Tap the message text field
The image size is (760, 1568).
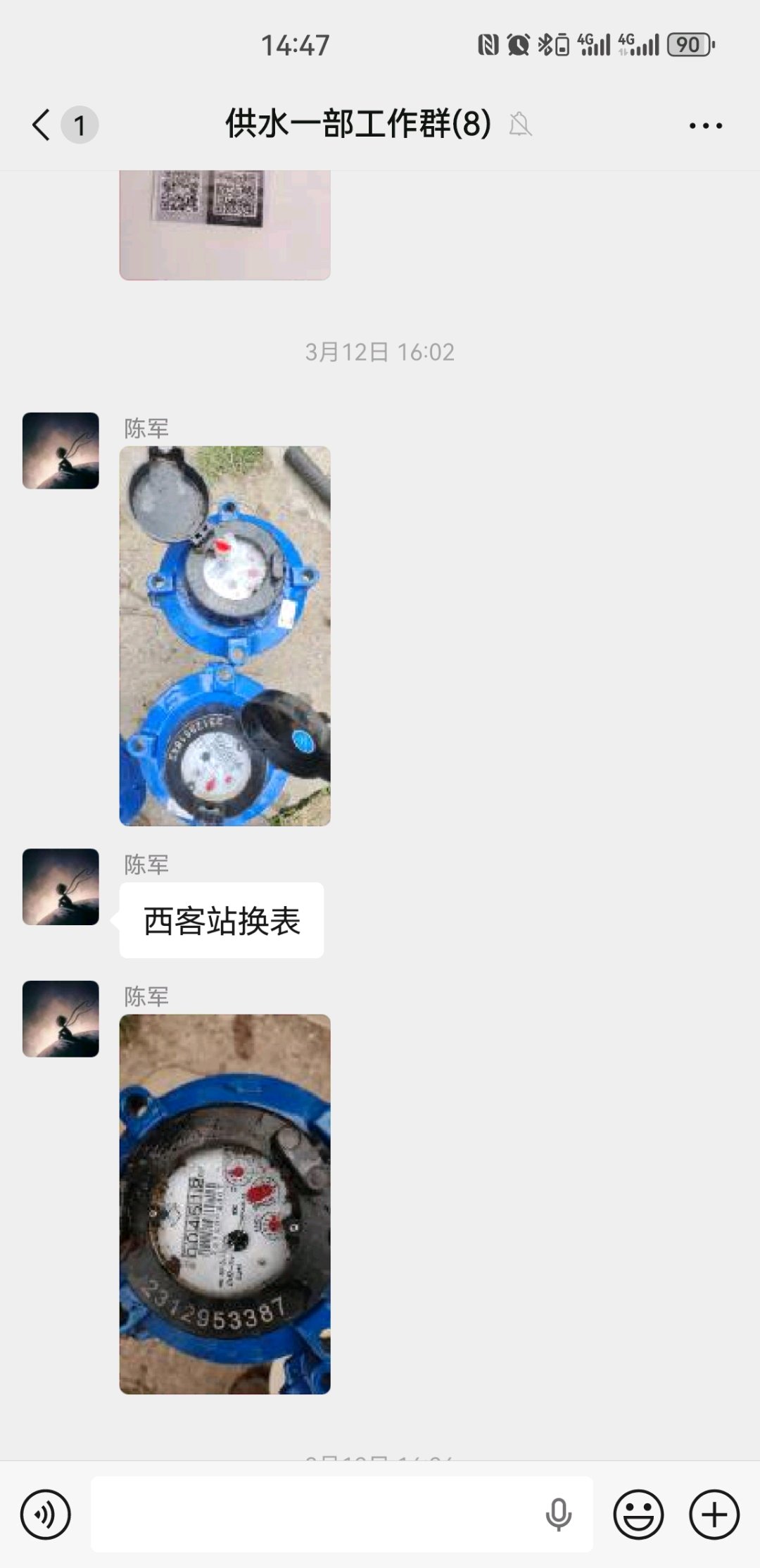(317, 1514)
